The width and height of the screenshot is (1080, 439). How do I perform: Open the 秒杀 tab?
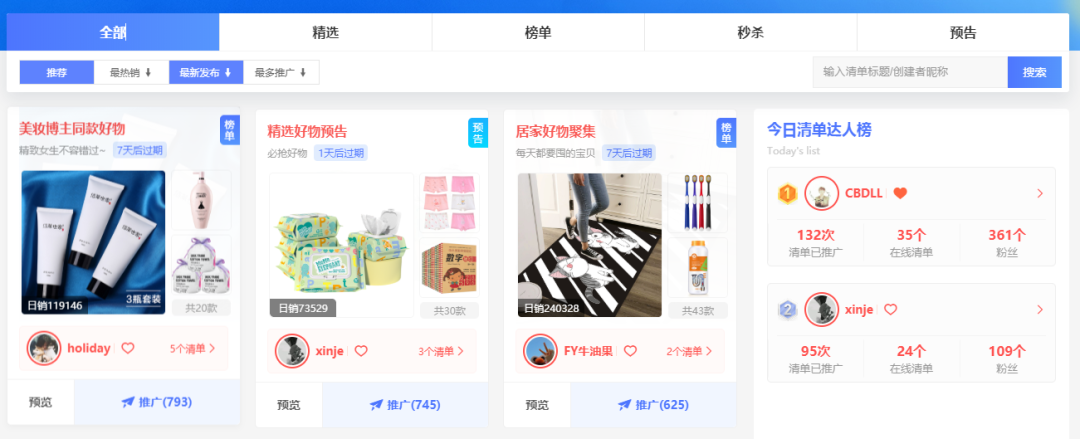750,32
